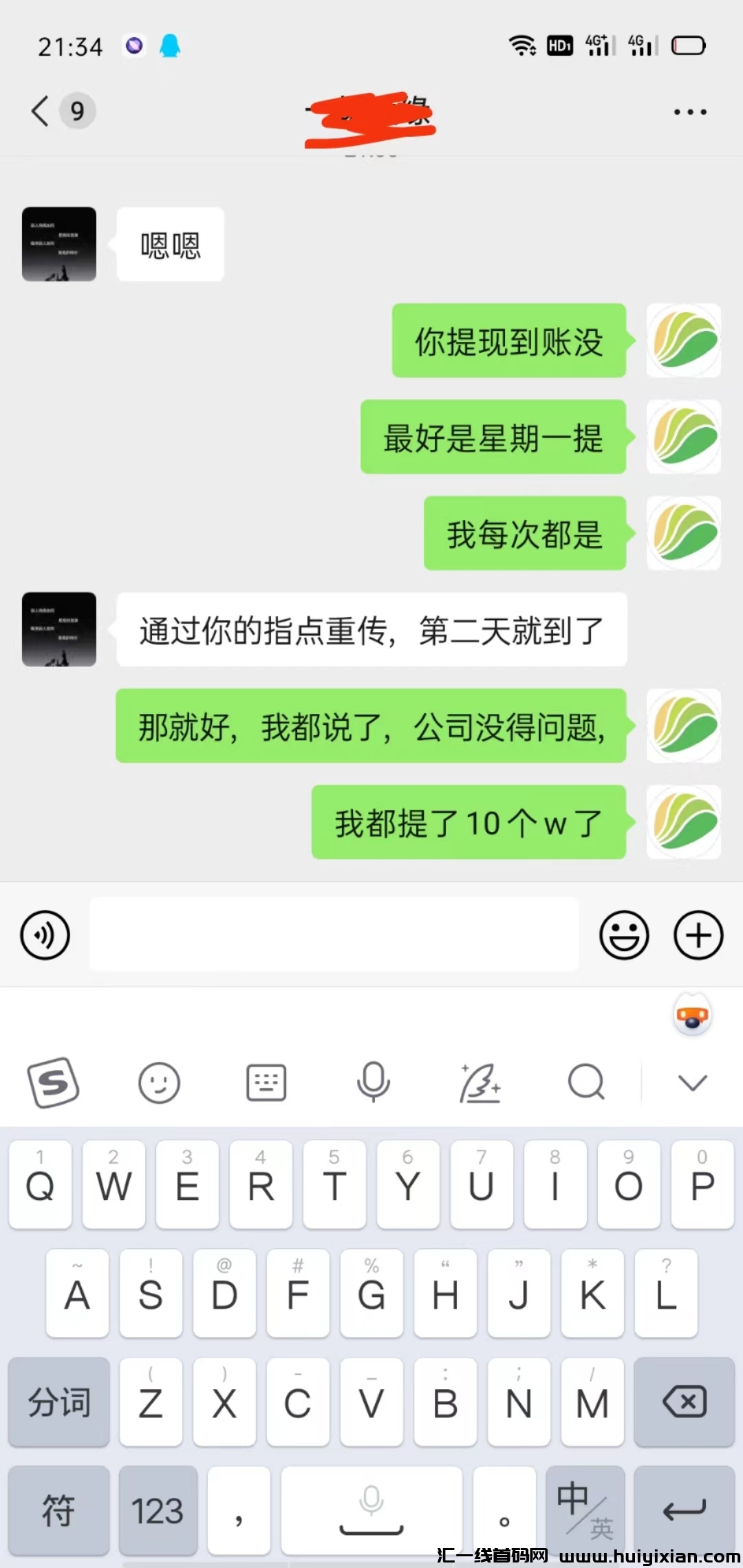This screenshot has height=1568, width=743.
Task: Open Sogou keyboard logo menu
Action: [x=53, y=1082]
